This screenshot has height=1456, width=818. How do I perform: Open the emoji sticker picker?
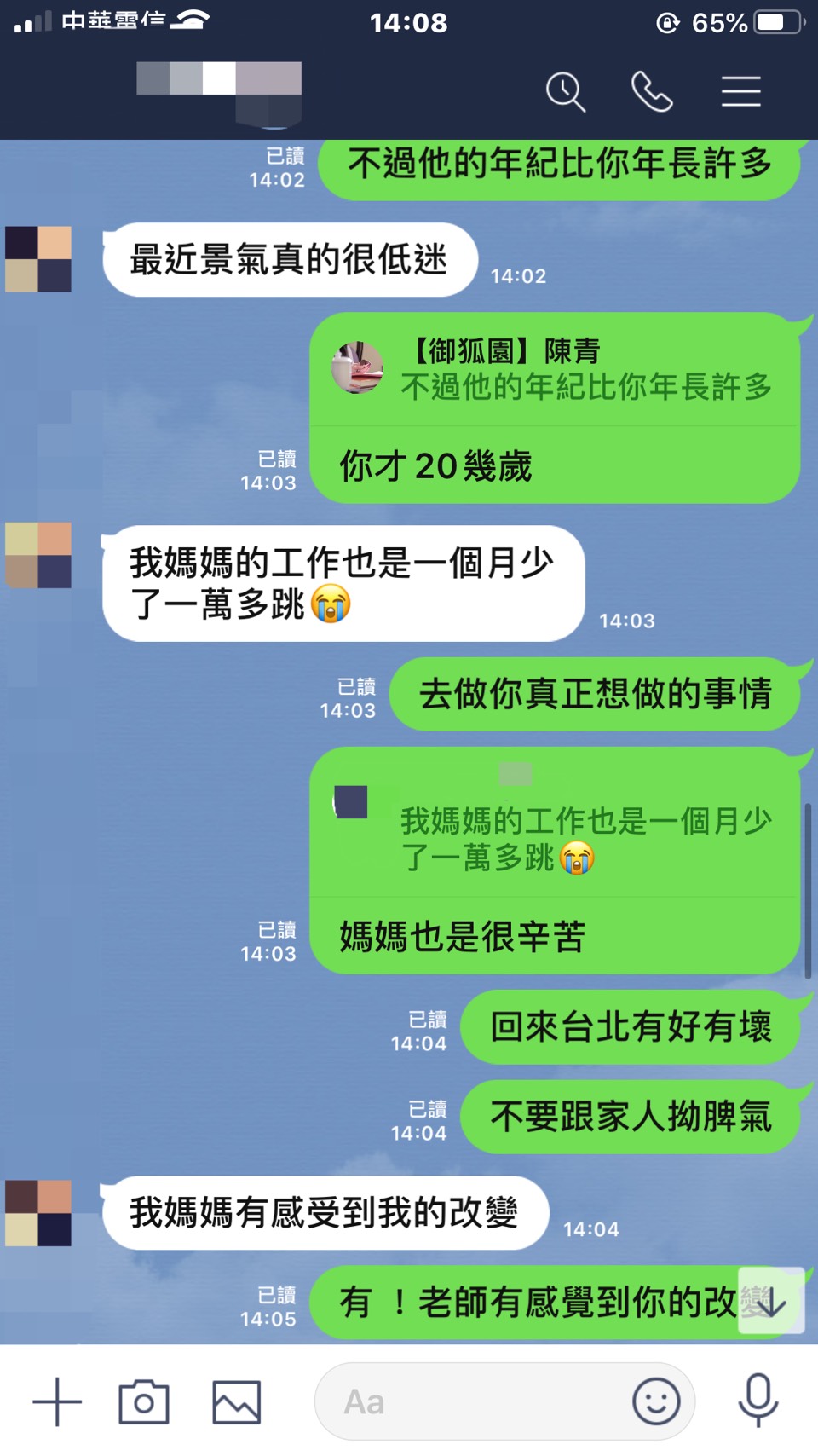(x=655, y=1401)
